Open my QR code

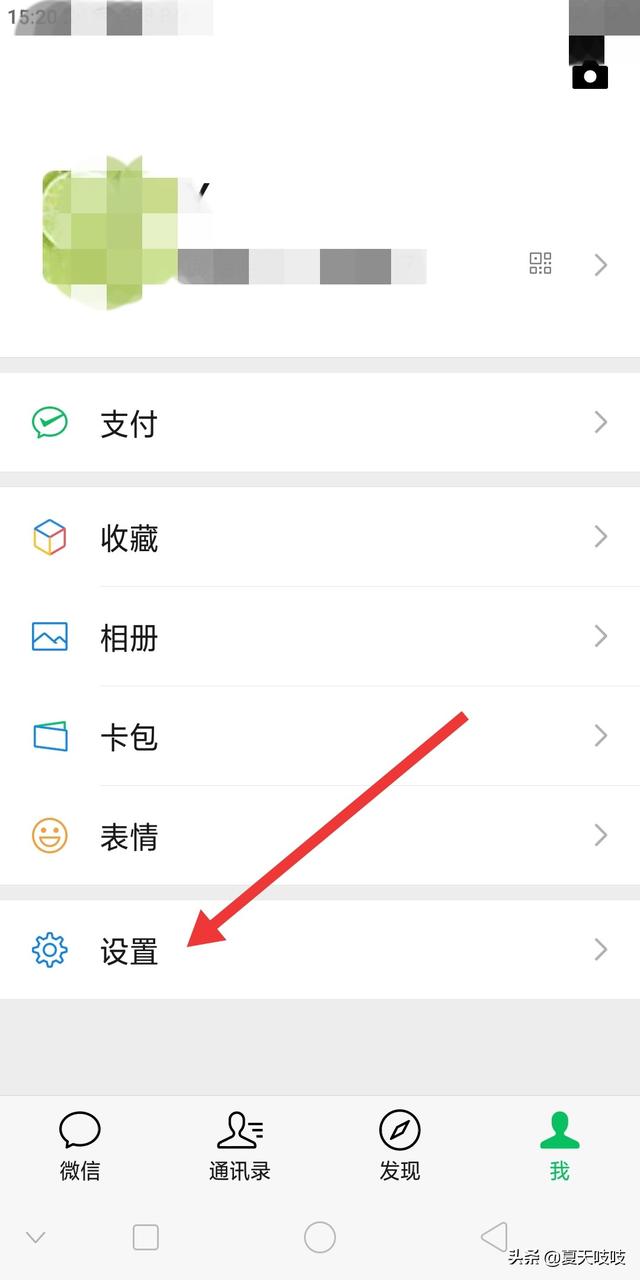pos(541,264)
